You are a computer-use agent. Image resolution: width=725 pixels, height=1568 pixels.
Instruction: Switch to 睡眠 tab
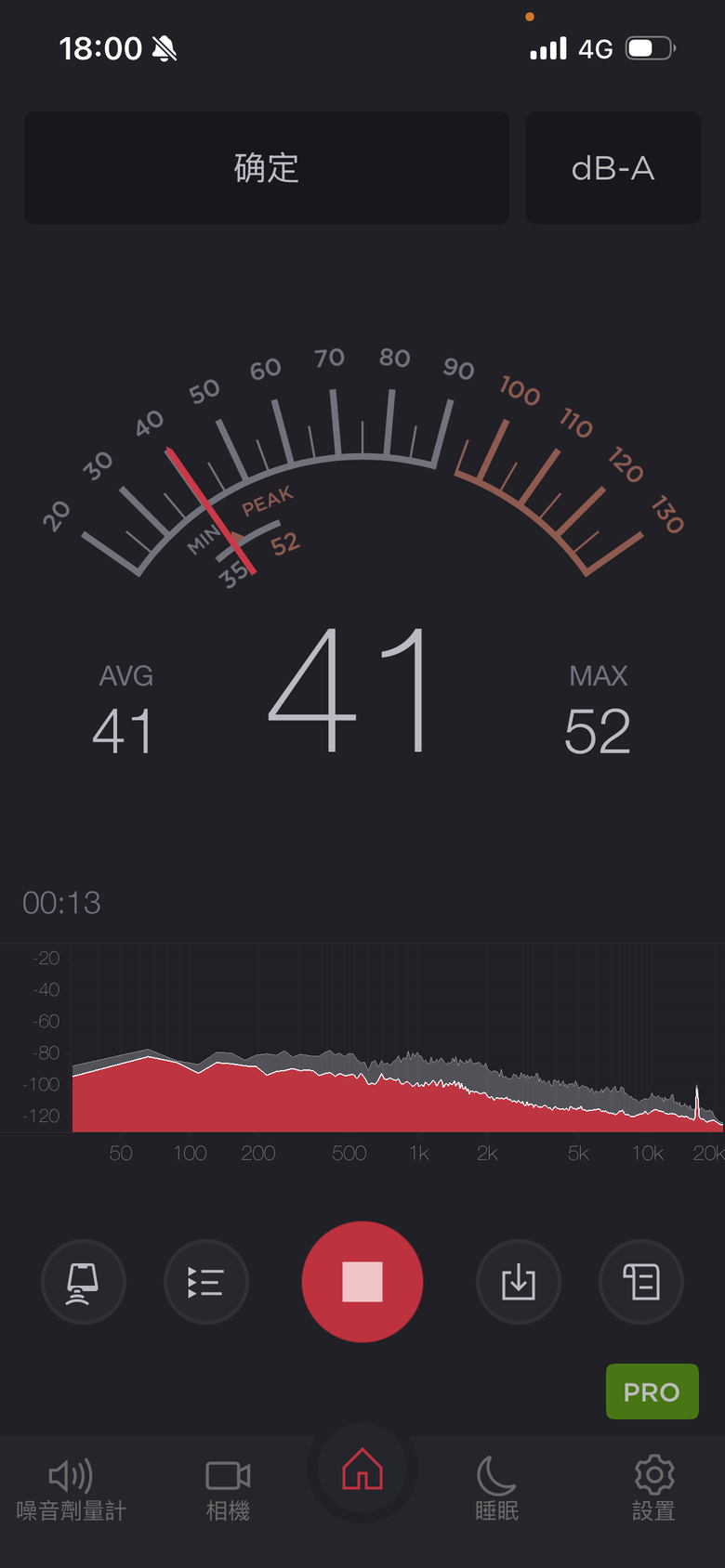[x=497, y=1489]
